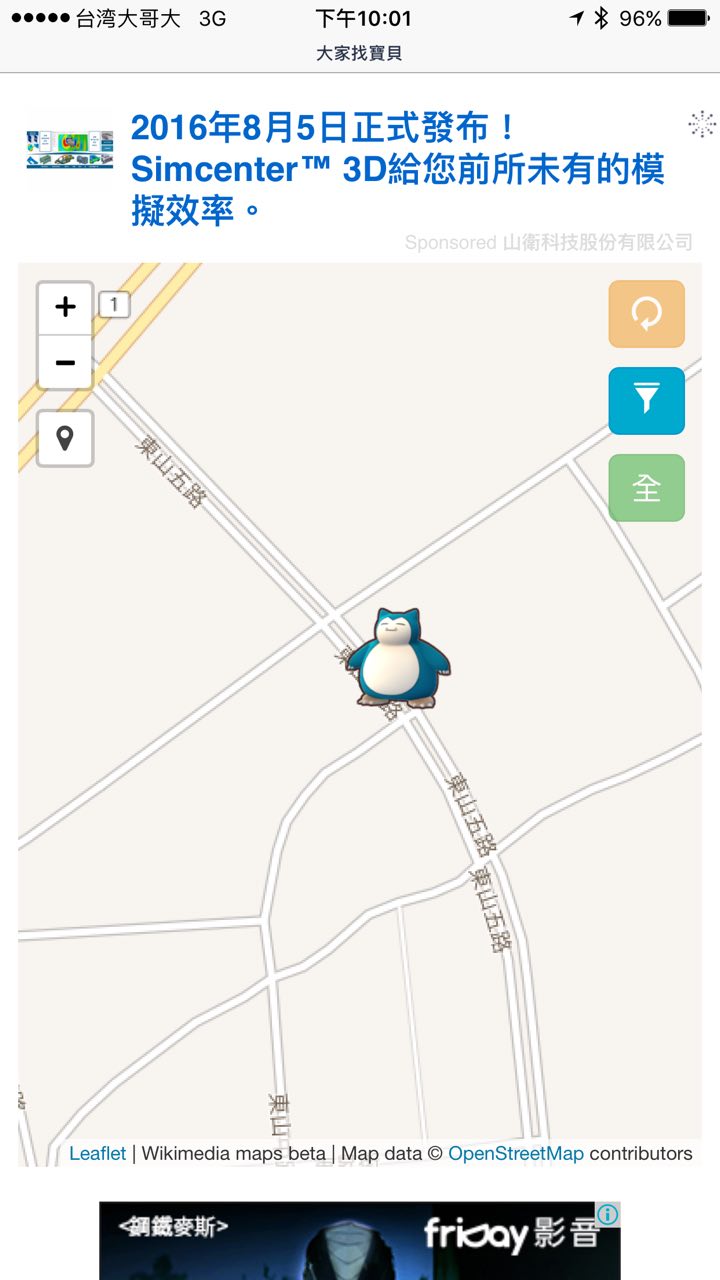
Task: Zoom out of the map
Action: coord(65,362)
